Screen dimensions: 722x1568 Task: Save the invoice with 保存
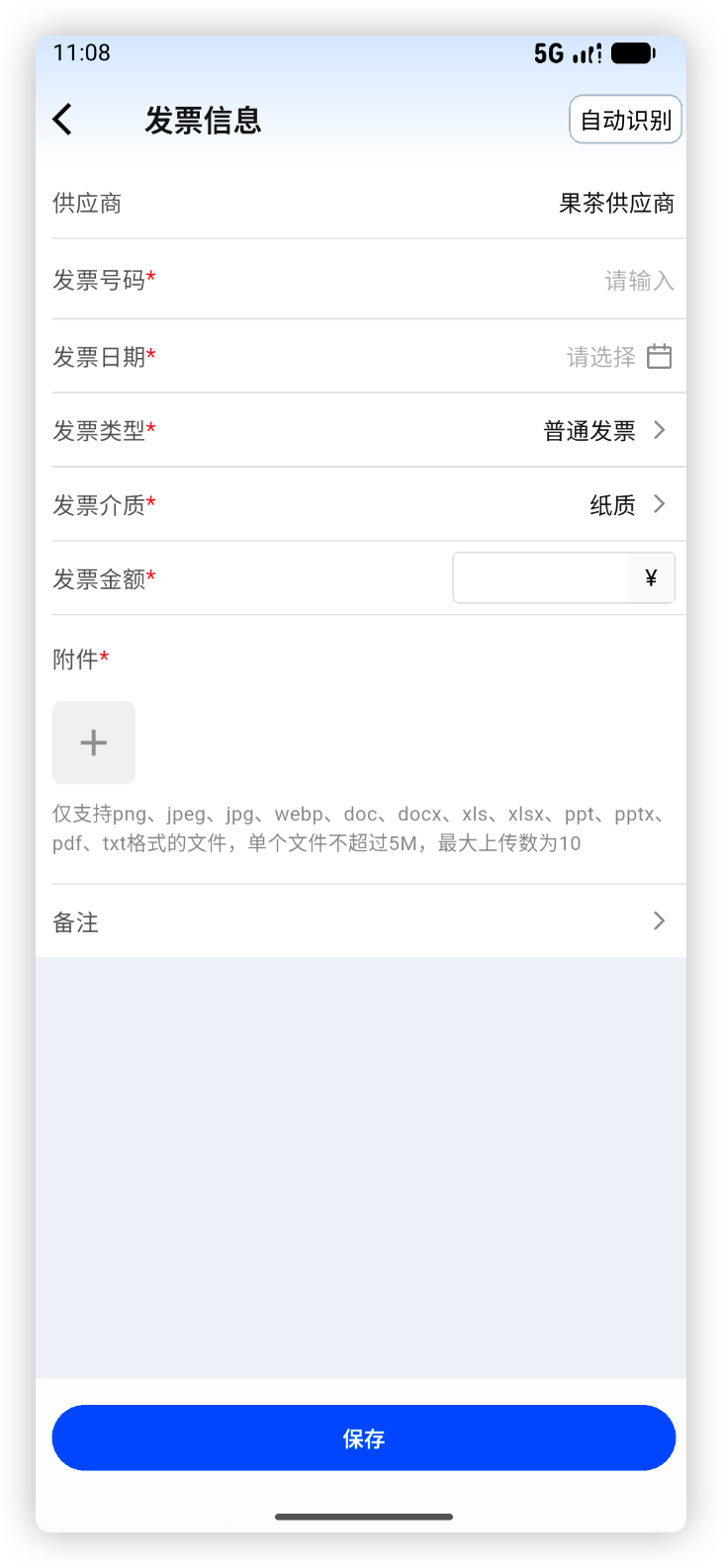point(364,1438)
